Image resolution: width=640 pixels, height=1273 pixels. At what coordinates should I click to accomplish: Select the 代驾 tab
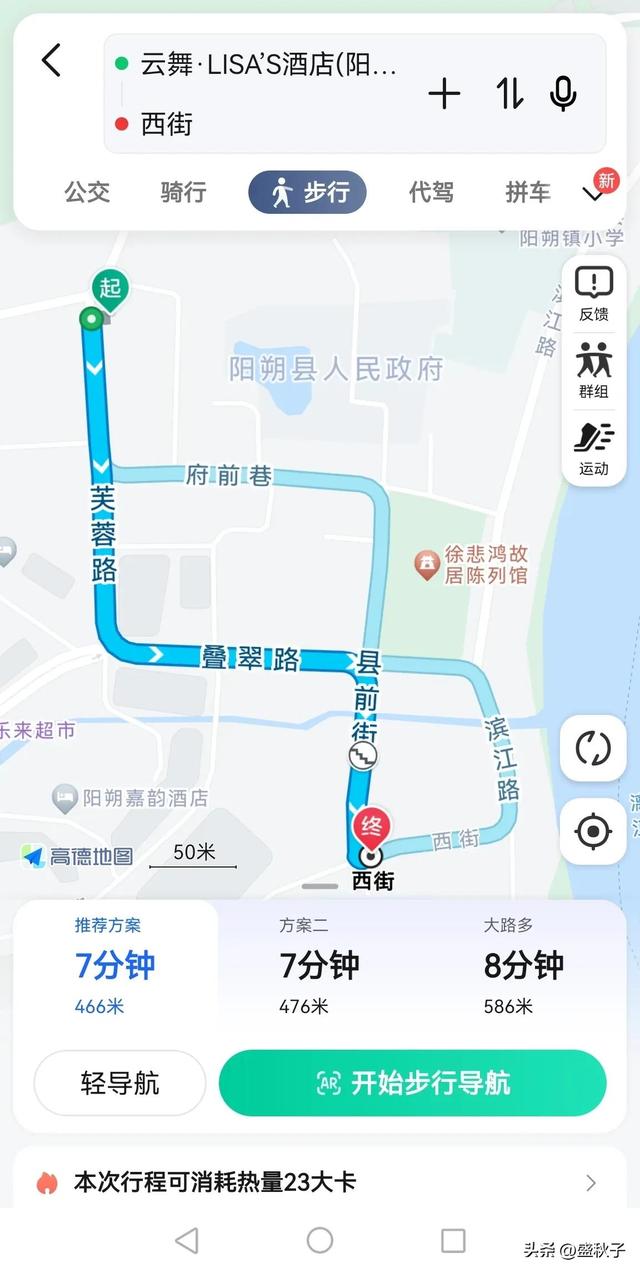(x=431, y=192)
